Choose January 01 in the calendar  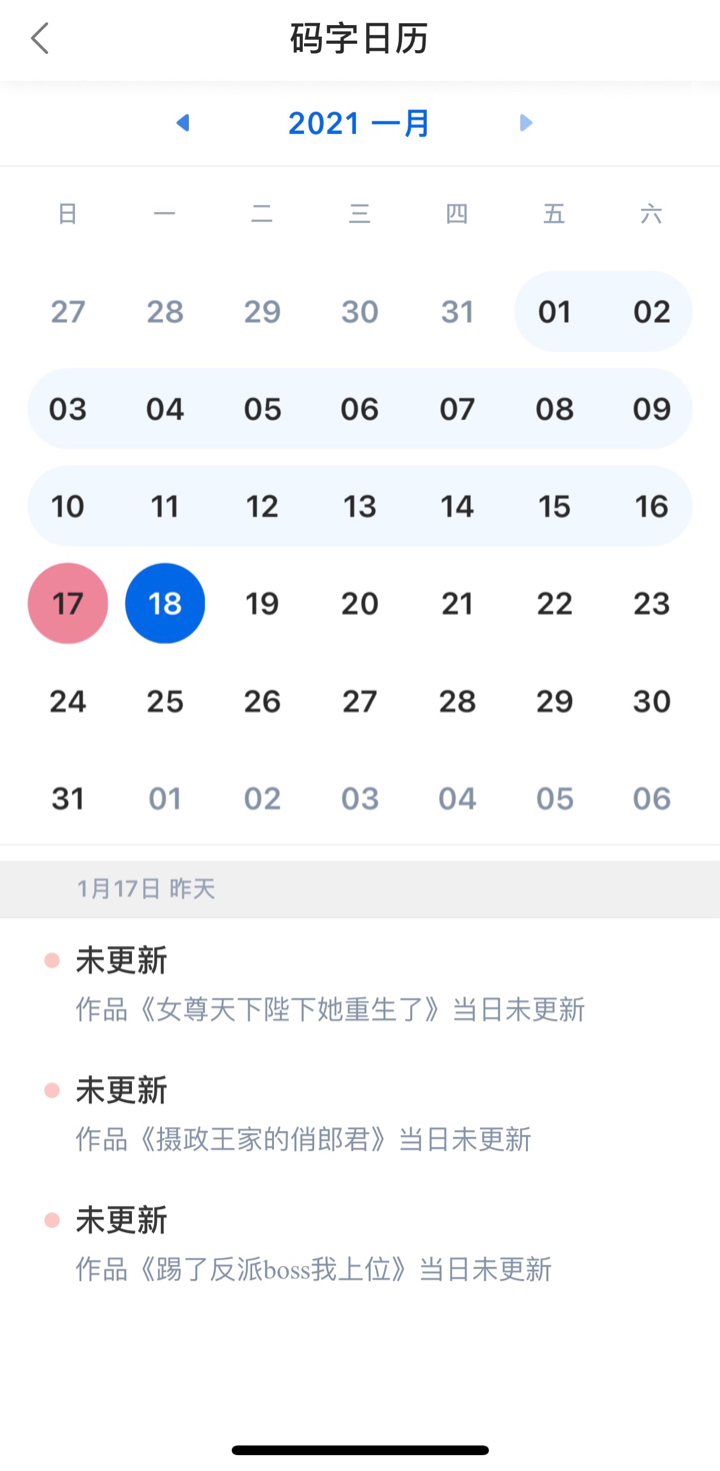(554, 312)
